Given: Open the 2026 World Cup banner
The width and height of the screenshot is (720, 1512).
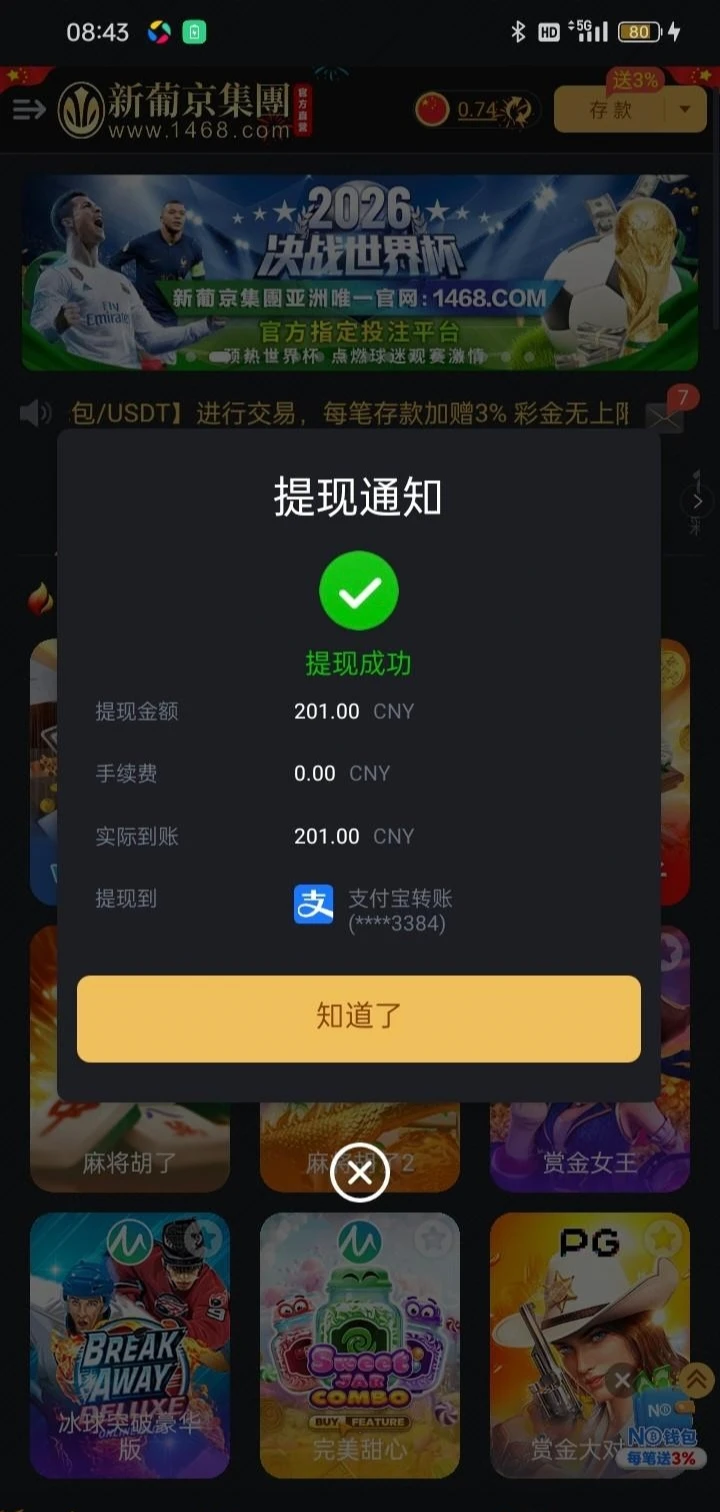Looking at the screenshot, I should point(359,272).
